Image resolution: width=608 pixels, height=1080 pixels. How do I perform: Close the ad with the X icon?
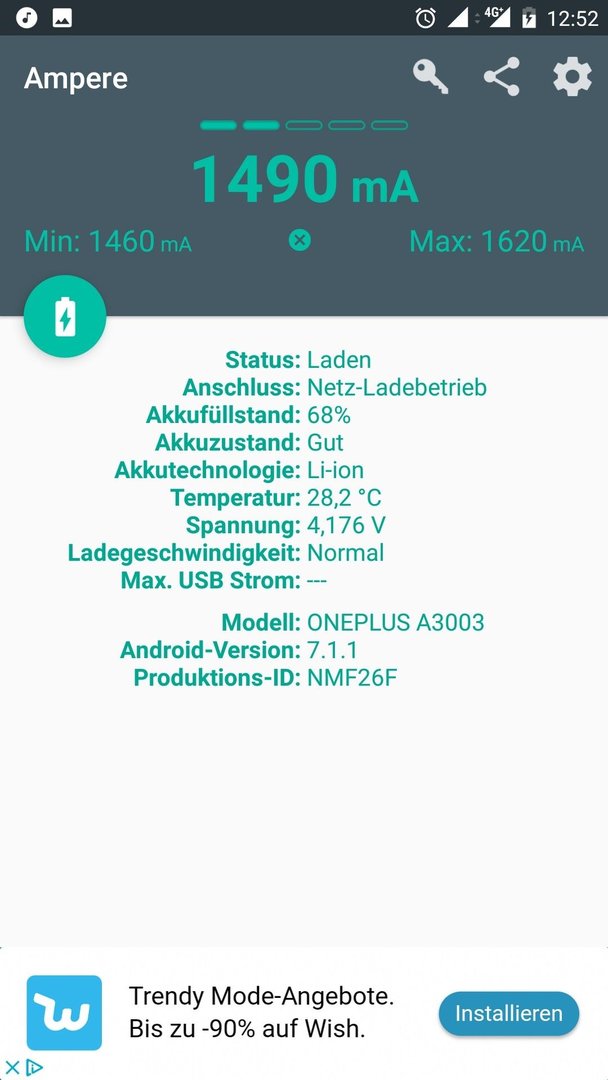12,1068
